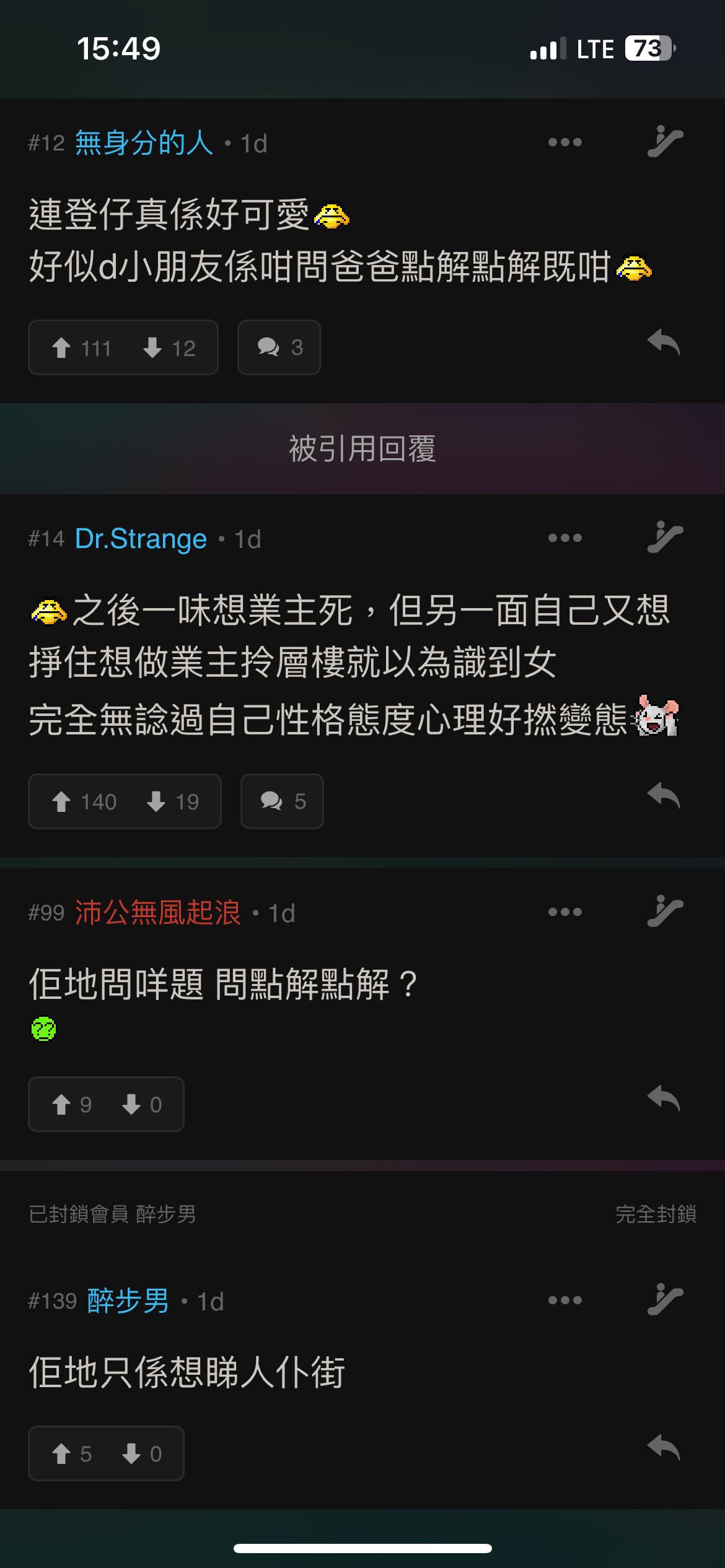Reply to comment #99
Image resolution: width=725 pixels, height=1568 pixels.
pyautogui.click(x=664, y=1099)
